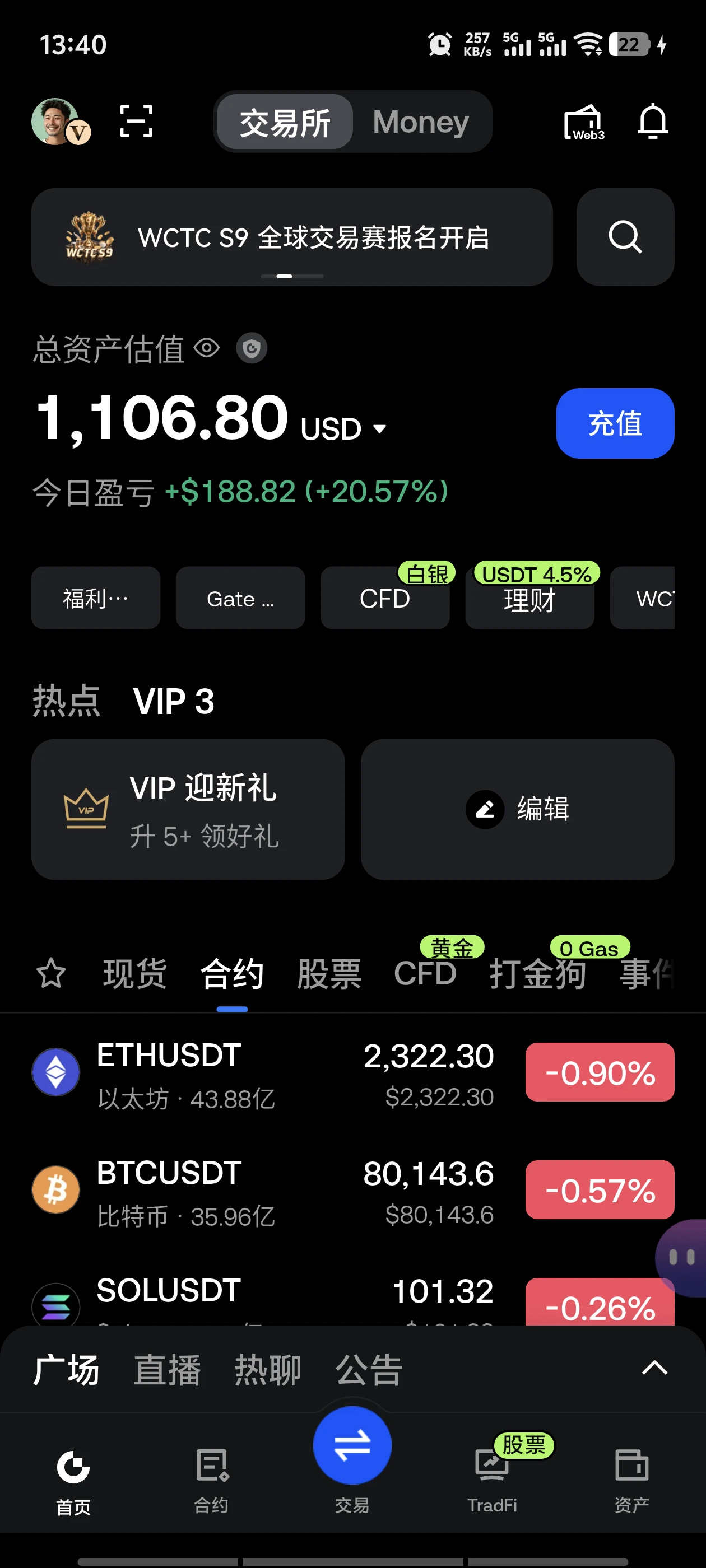Tap the 编辑 edit card

point(517,809)
